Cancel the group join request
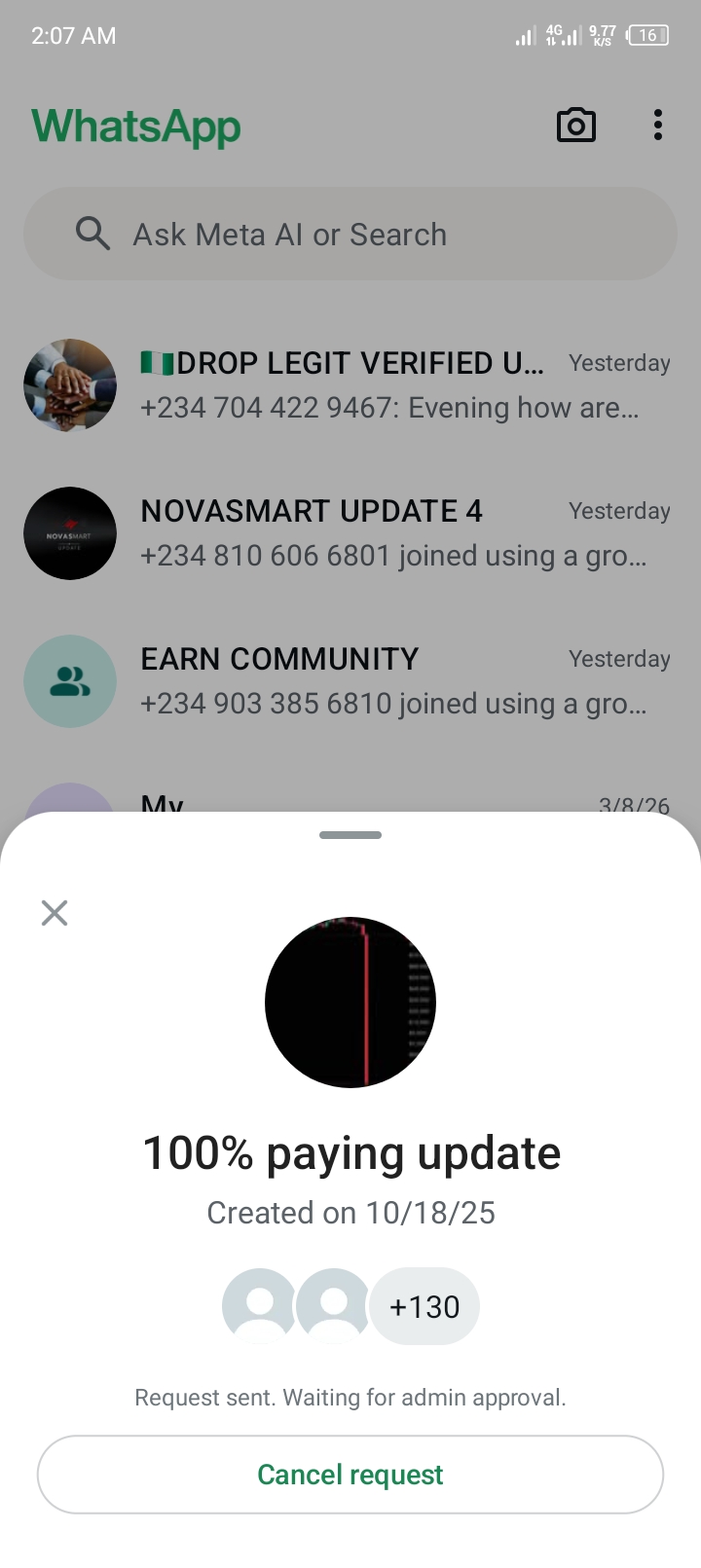The height and width of the screenshot is (1568, 701). coord(350,1475)
